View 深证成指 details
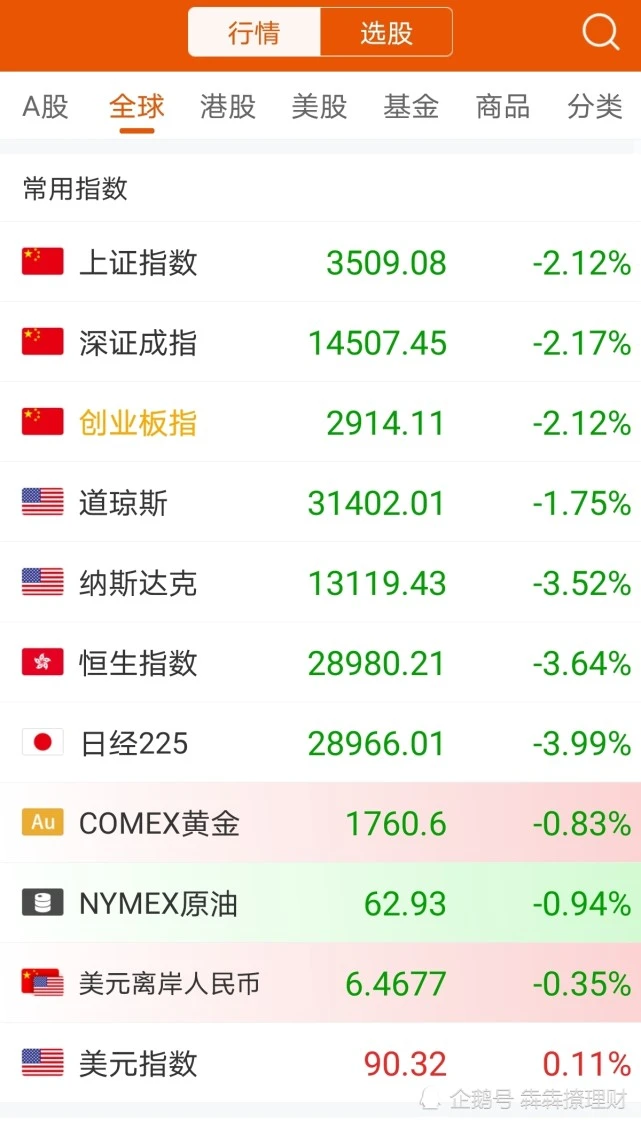The image size is (641, 1121). click(x=320, y=343)
